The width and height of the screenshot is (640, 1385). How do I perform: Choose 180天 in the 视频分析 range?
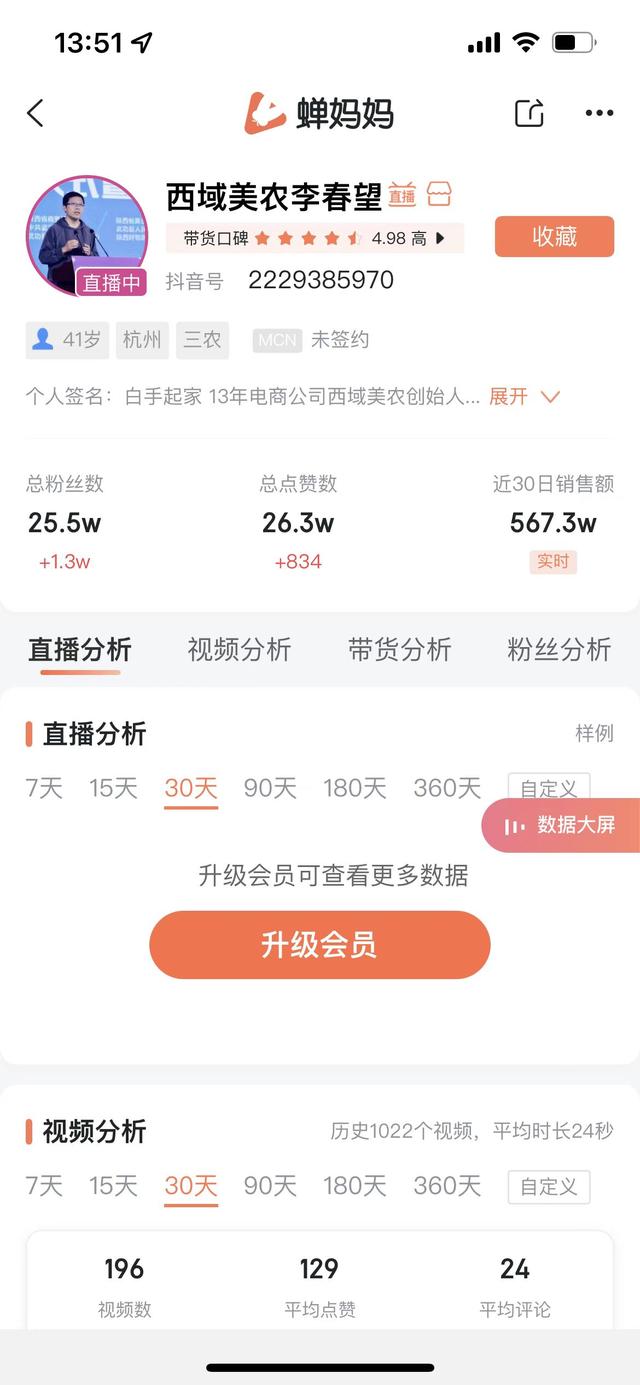coord(354,1186)
